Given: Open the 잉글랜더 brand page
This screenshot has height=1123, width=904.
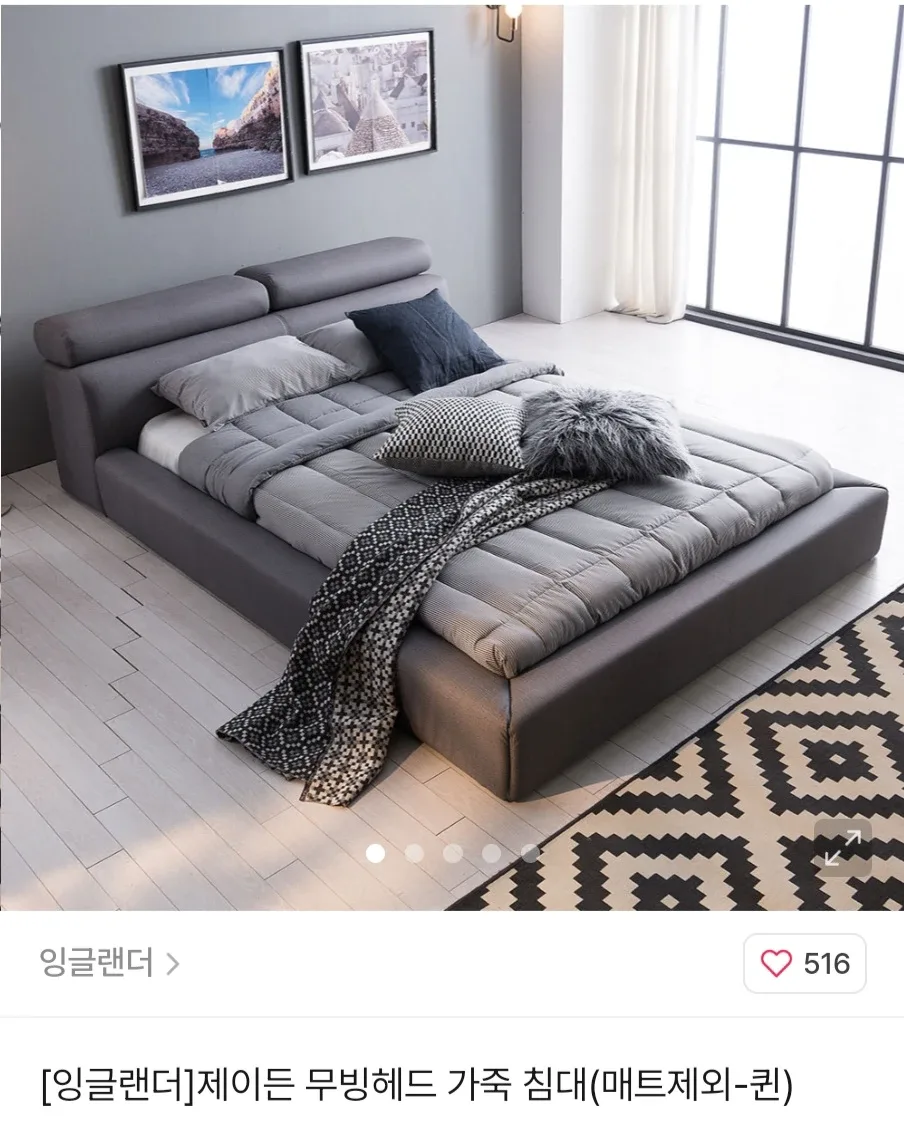Looking at the screenshot, I should point(108,963).
